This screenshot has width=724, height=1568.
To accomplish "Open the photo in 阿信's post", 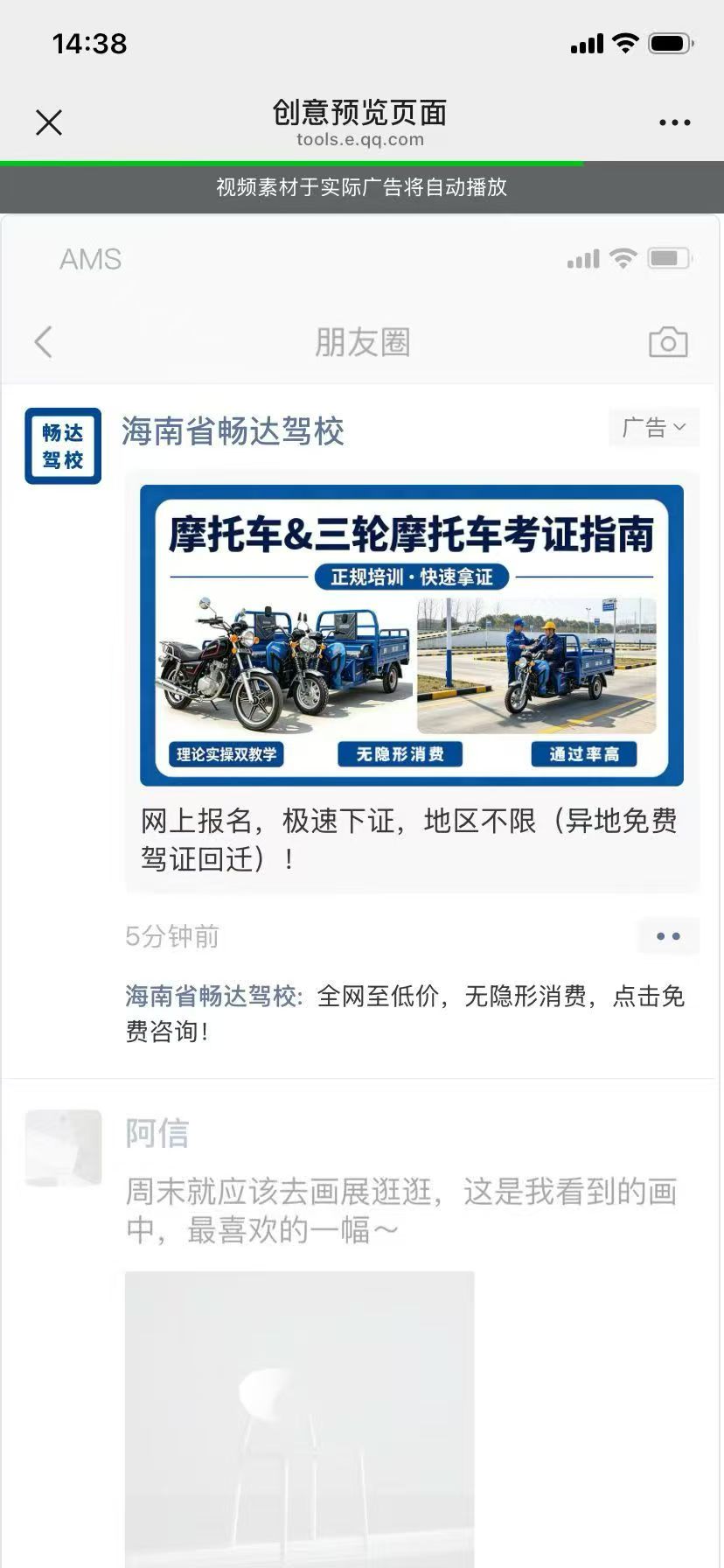I will (x=299, y=1417).
